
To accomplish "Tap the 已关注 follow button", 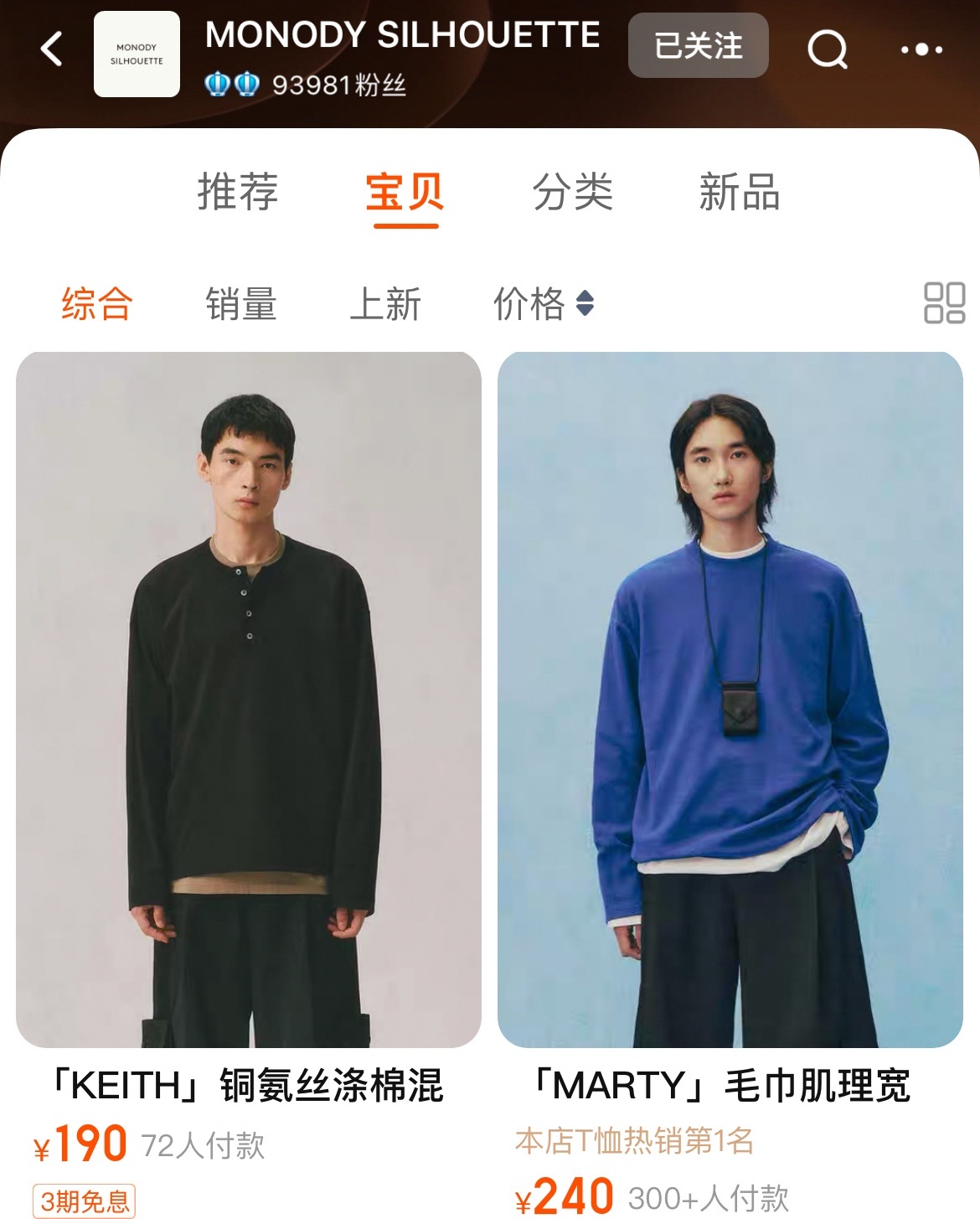I will 698,46.
